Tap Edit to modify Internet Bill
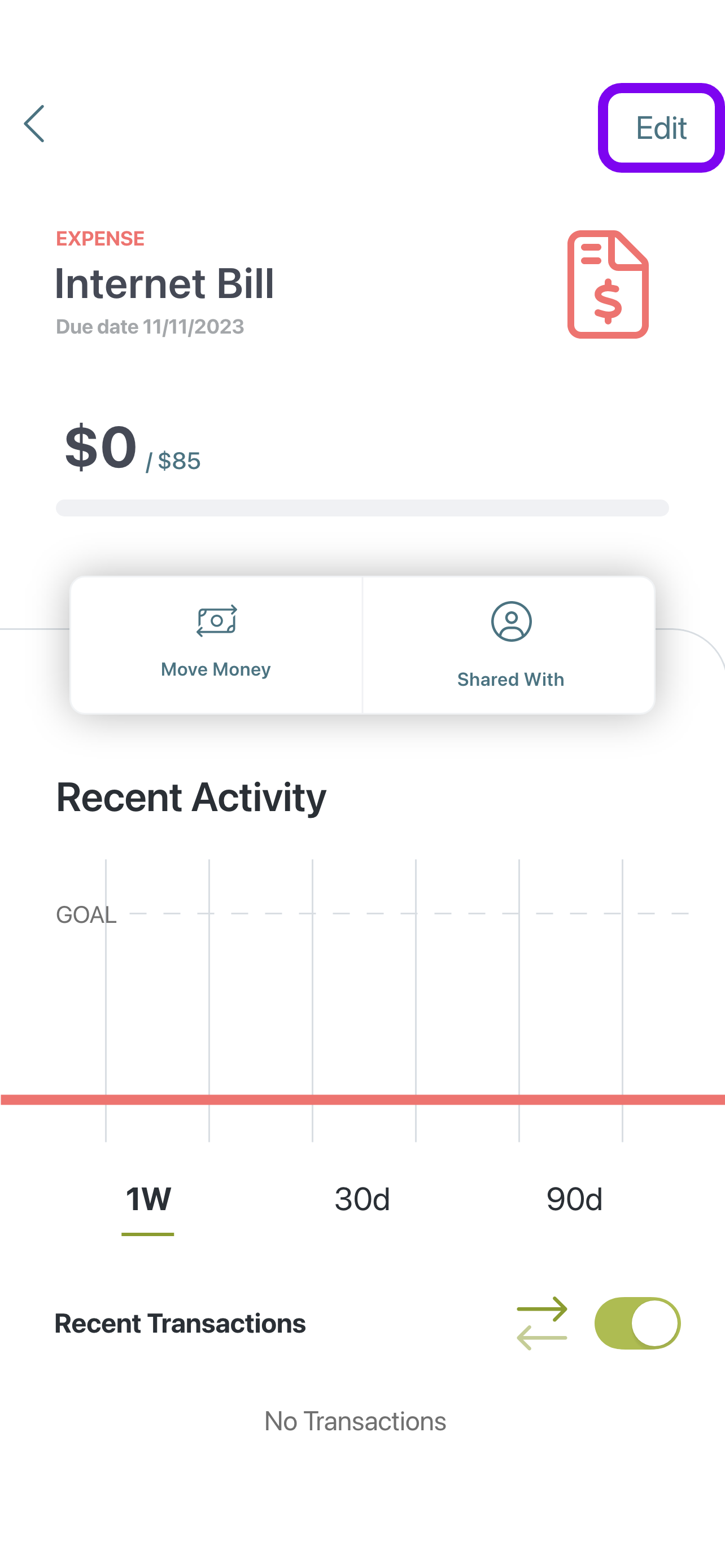This screenshot has width=725, height=1568. [x=661, y=128]
